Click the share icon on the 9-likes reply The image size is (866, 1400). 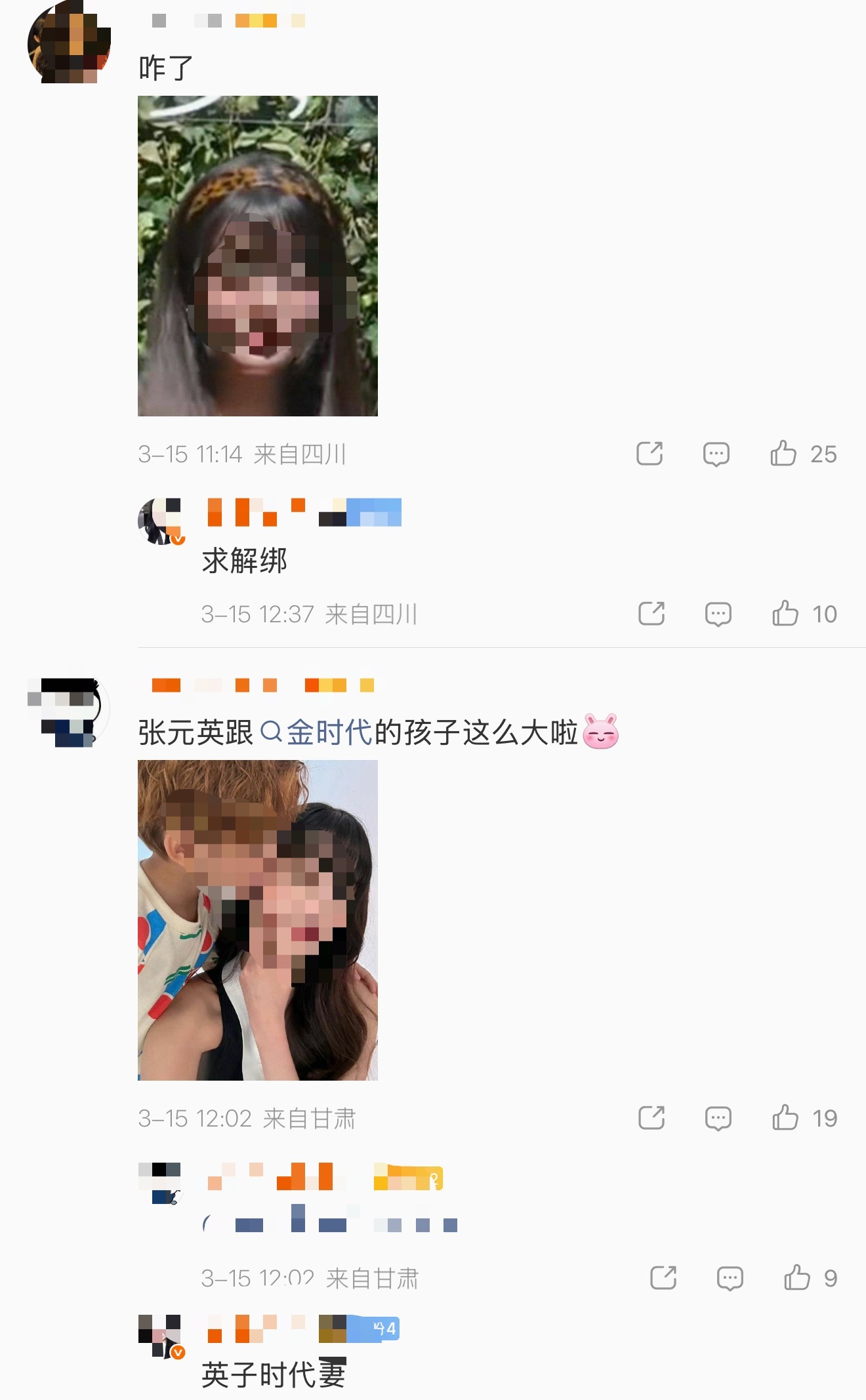665,1278
